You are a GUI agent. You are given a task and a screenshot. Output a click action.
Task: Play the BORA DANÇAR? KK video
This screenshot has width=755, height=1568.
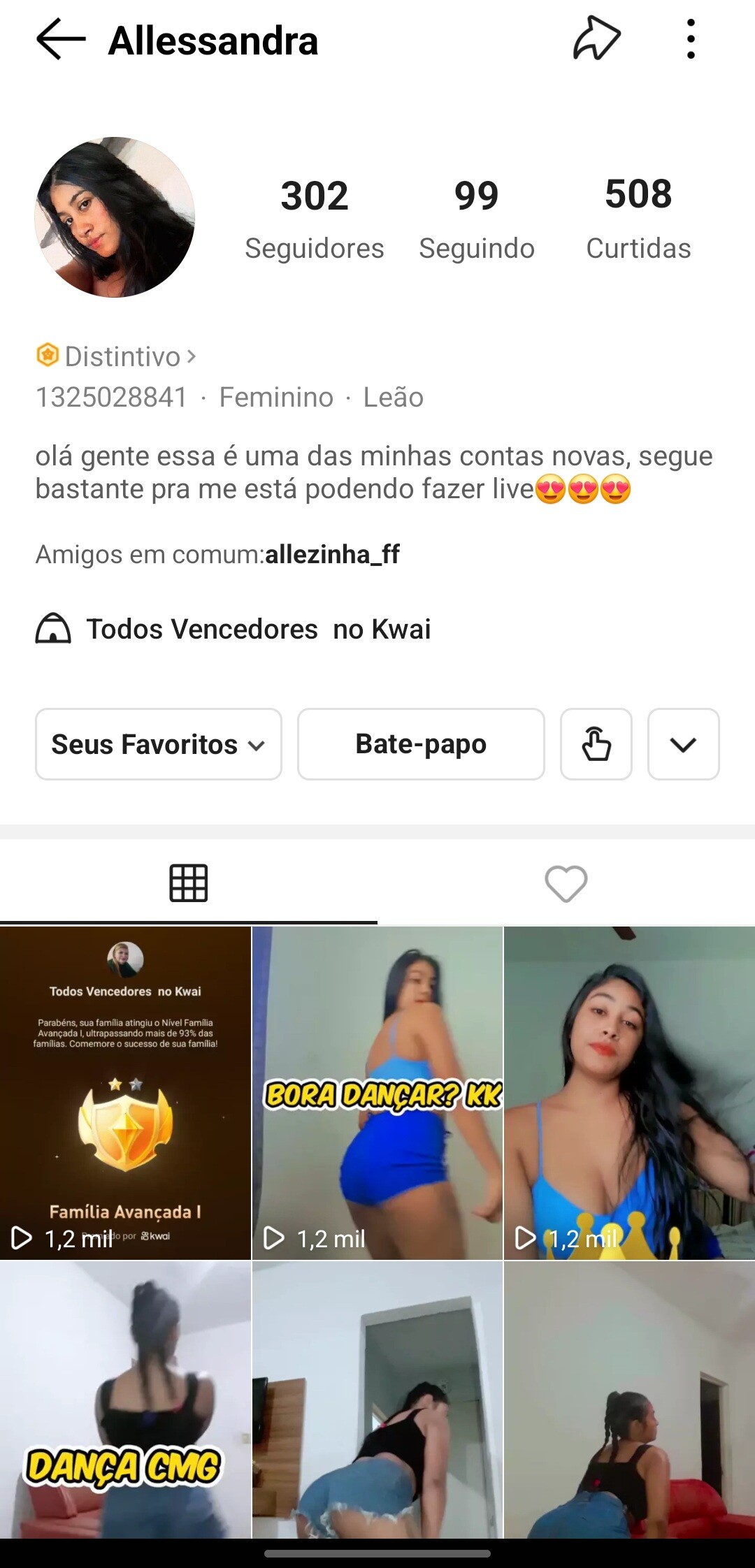[x=377, y=1094]
